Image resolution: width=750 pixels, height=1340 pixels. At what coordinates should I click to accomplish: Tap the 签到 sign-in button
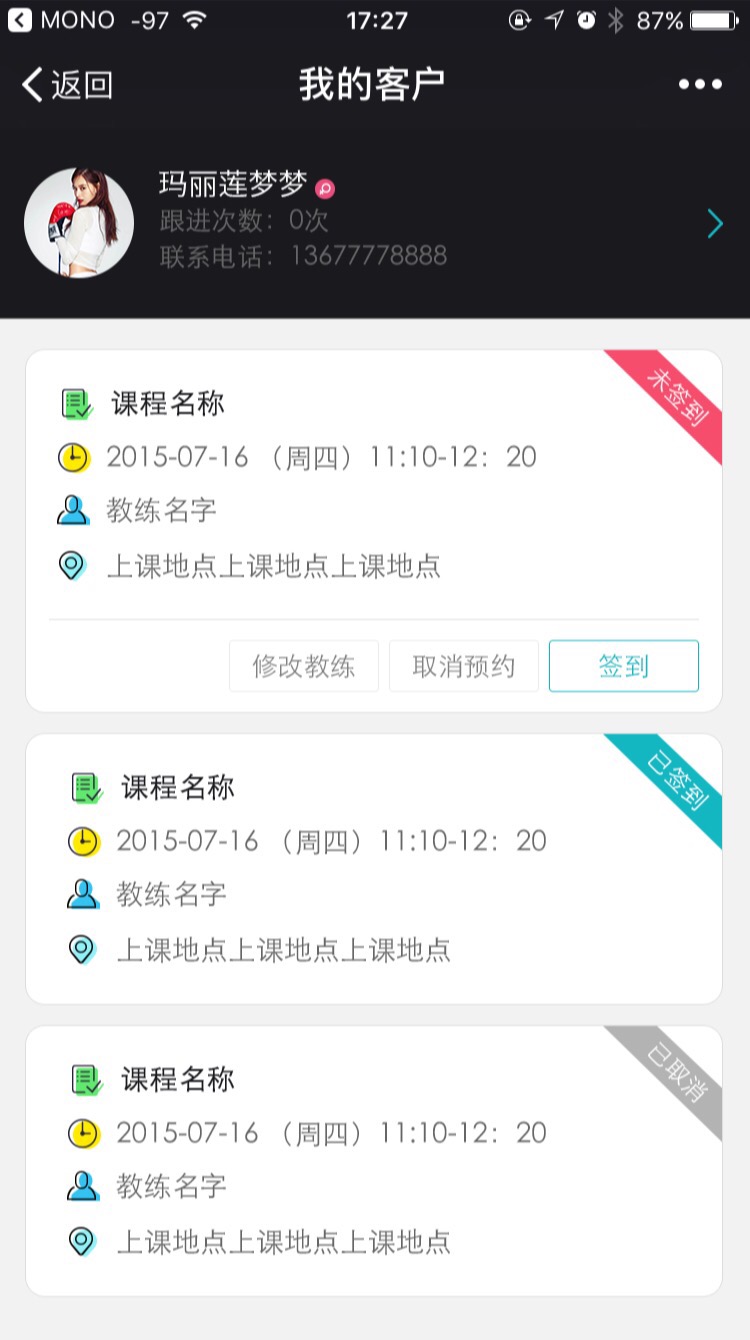623,665
